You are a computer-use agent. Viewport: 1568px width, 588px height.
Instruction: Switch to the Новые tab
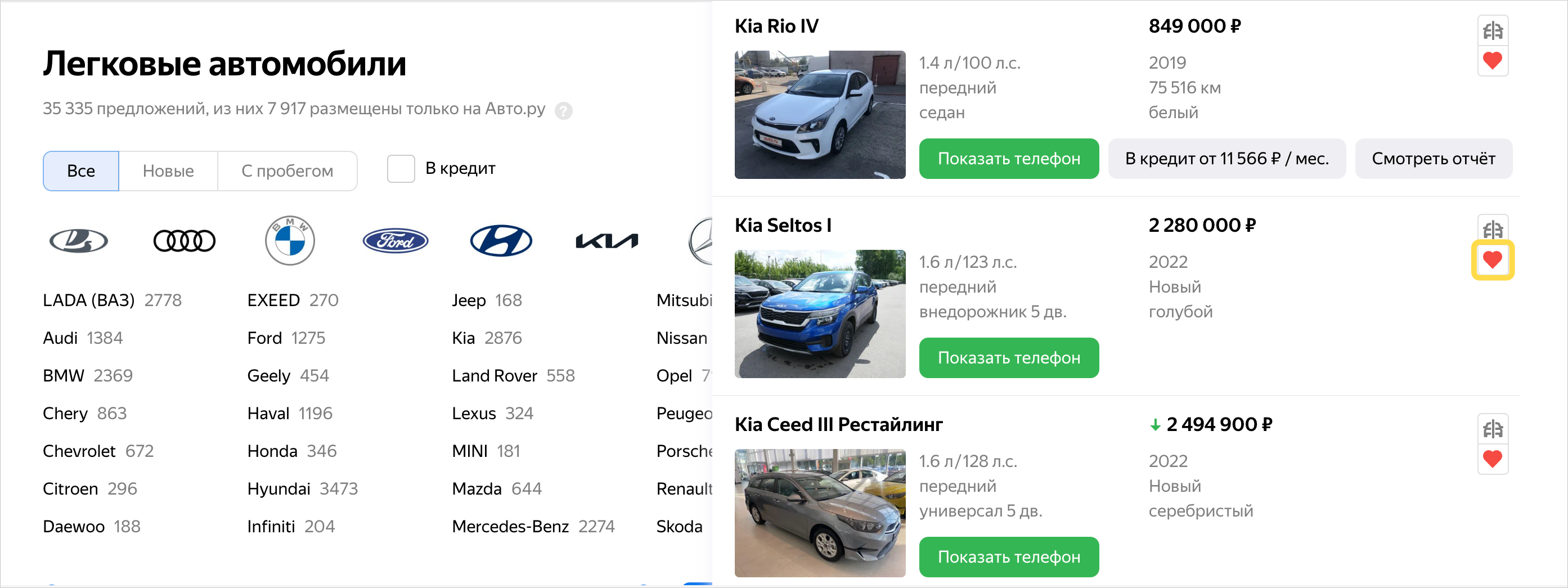[x=168, y=171]
